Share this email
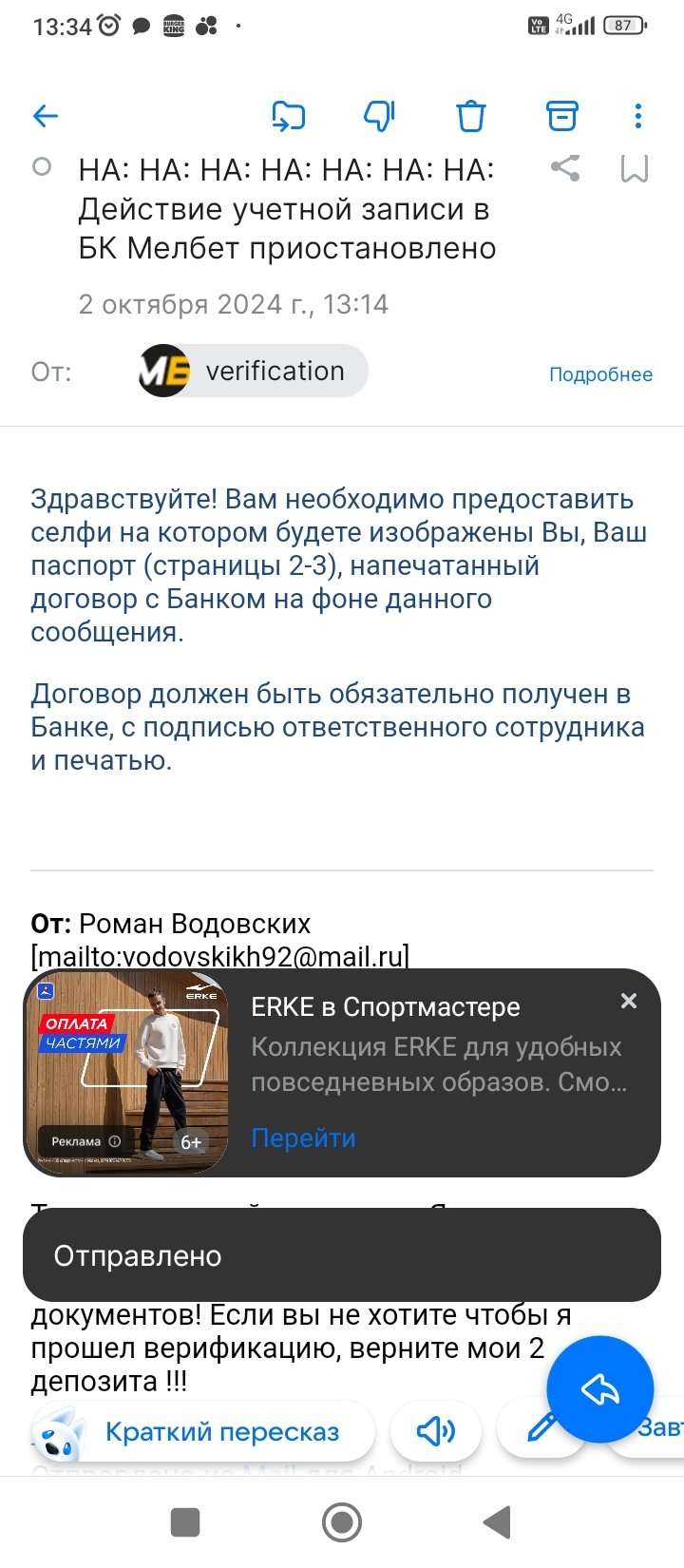The height and width of the screenshot is (1568, 684). tap(565, 168)
